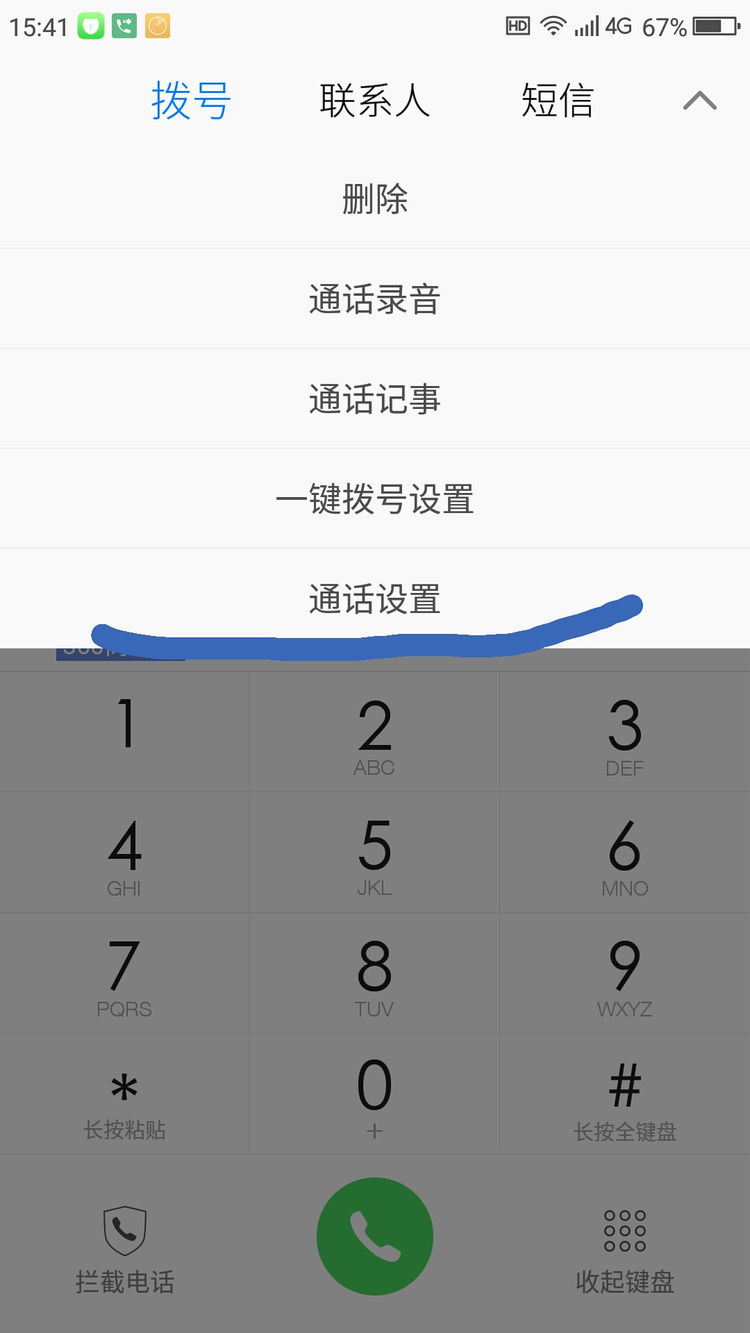Viewport: 750px width, 1333px height.
Task: Select 一键拨号设置 menu entry
Action: click(x=375, y=497)
